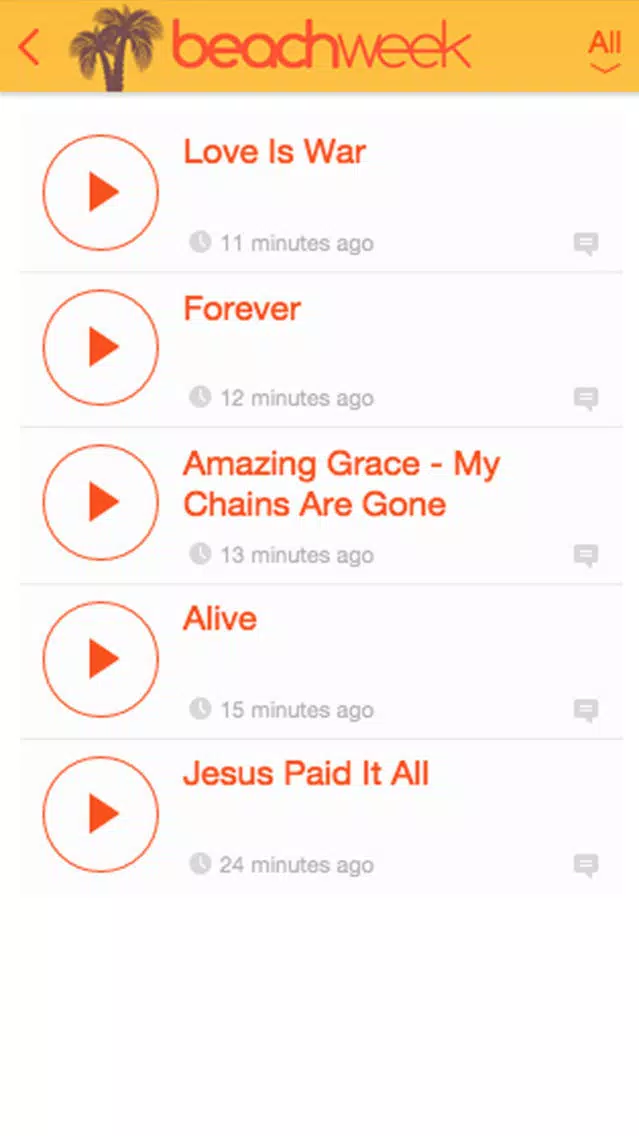
Task: Open the Love Is War title
Action: tap(275, 151)
